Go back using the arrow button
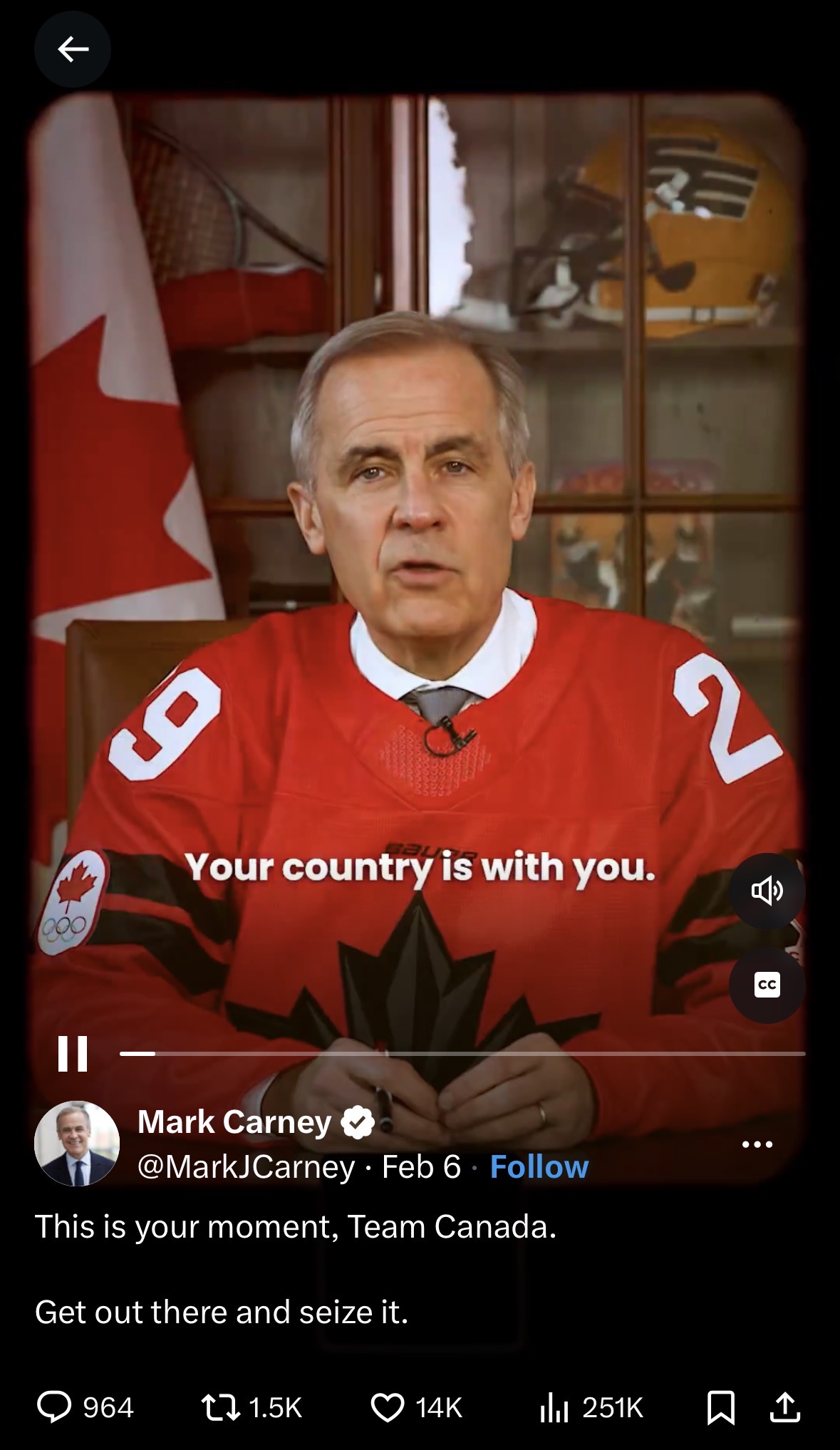 tap(73, 49)
